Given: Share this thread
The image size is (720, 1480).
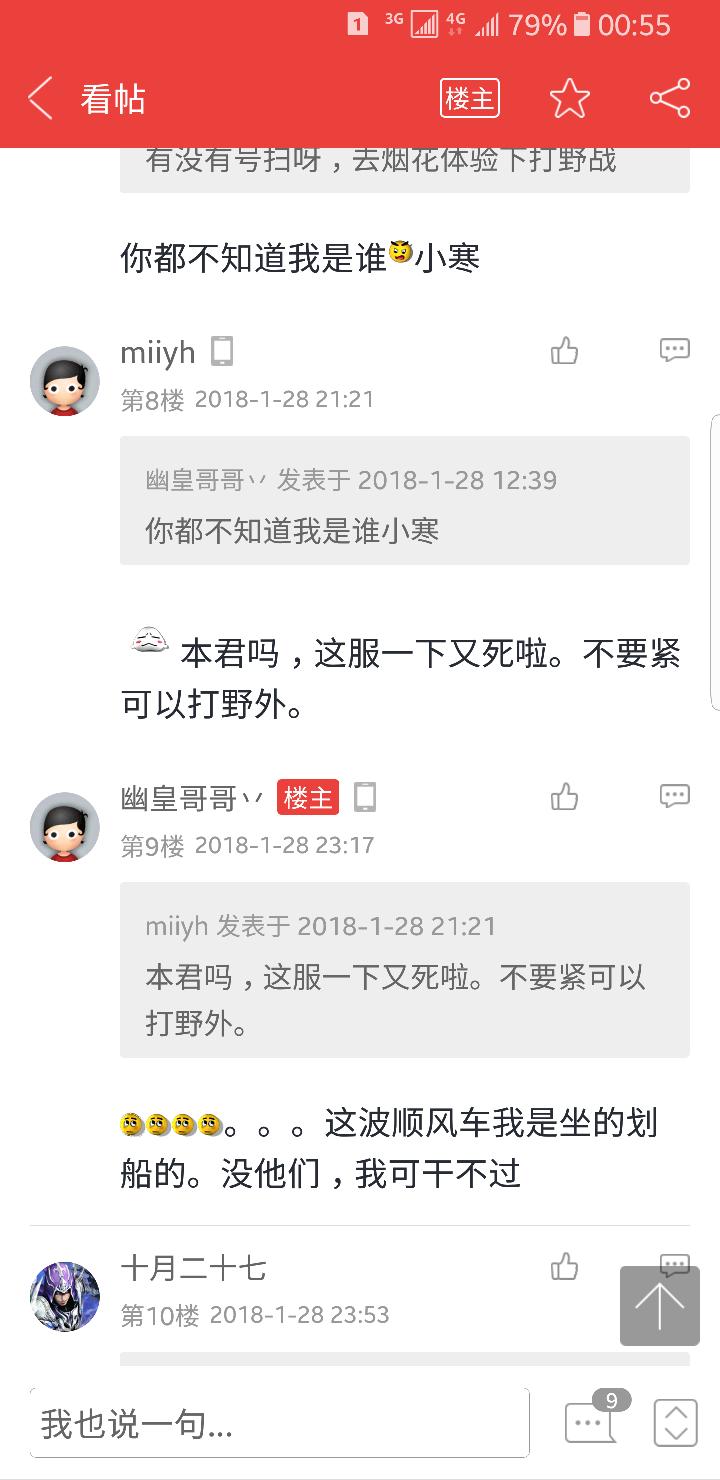Looking at the screenshot, I should pos(670,98).
